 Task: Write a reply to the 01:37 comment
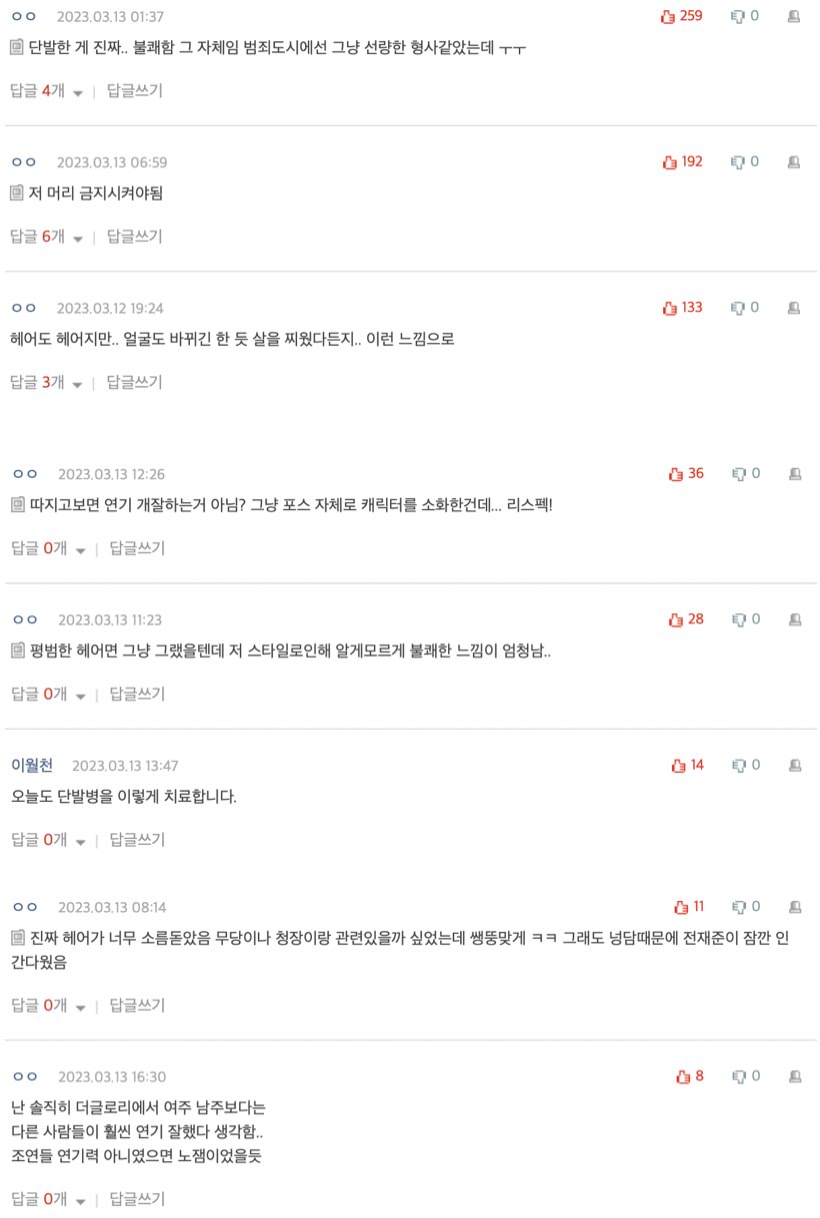tap(134, 91)
